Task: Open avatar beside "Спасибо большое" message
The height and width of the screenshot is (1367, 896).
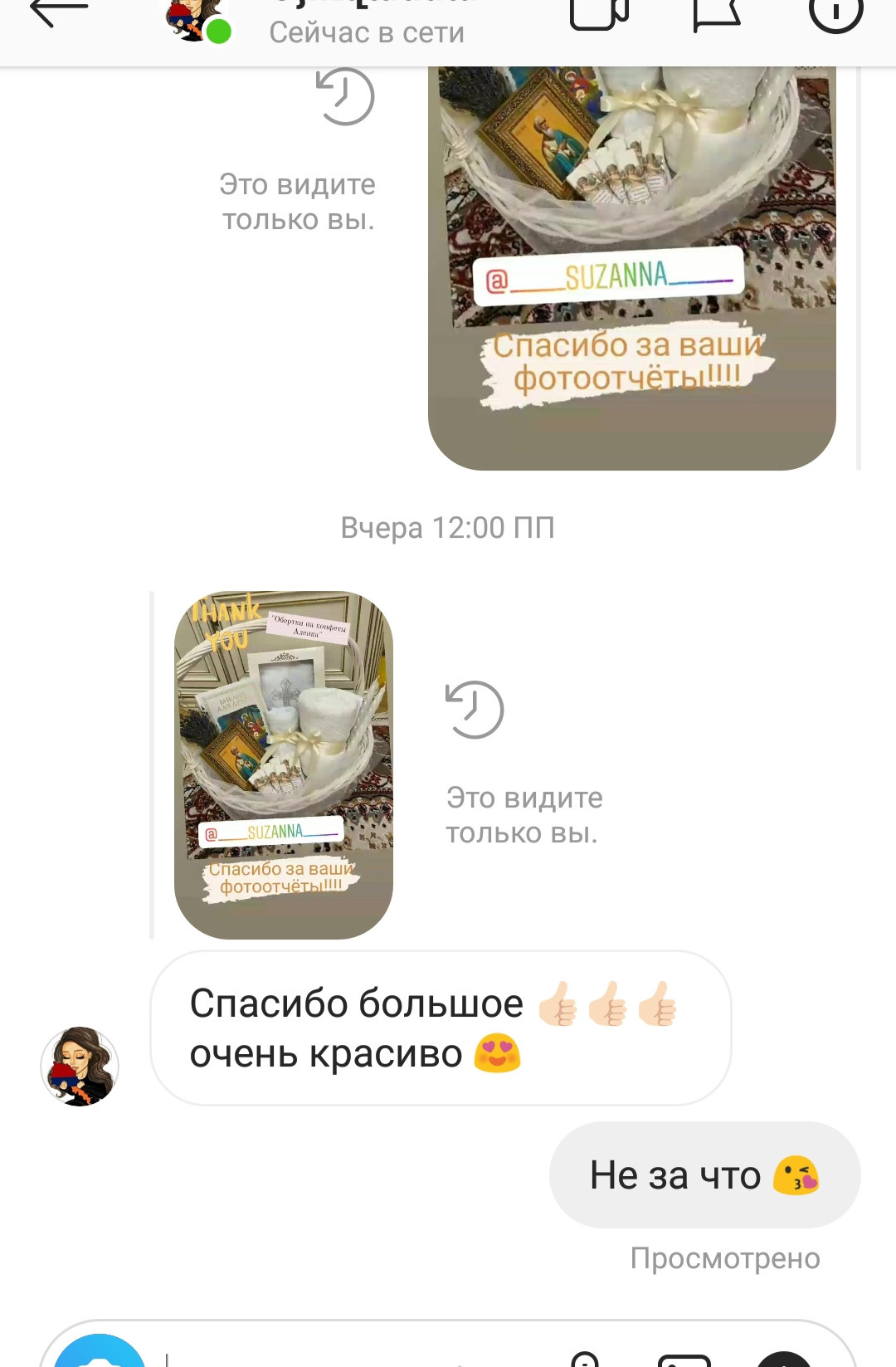Action: [x=80, y=1067]
